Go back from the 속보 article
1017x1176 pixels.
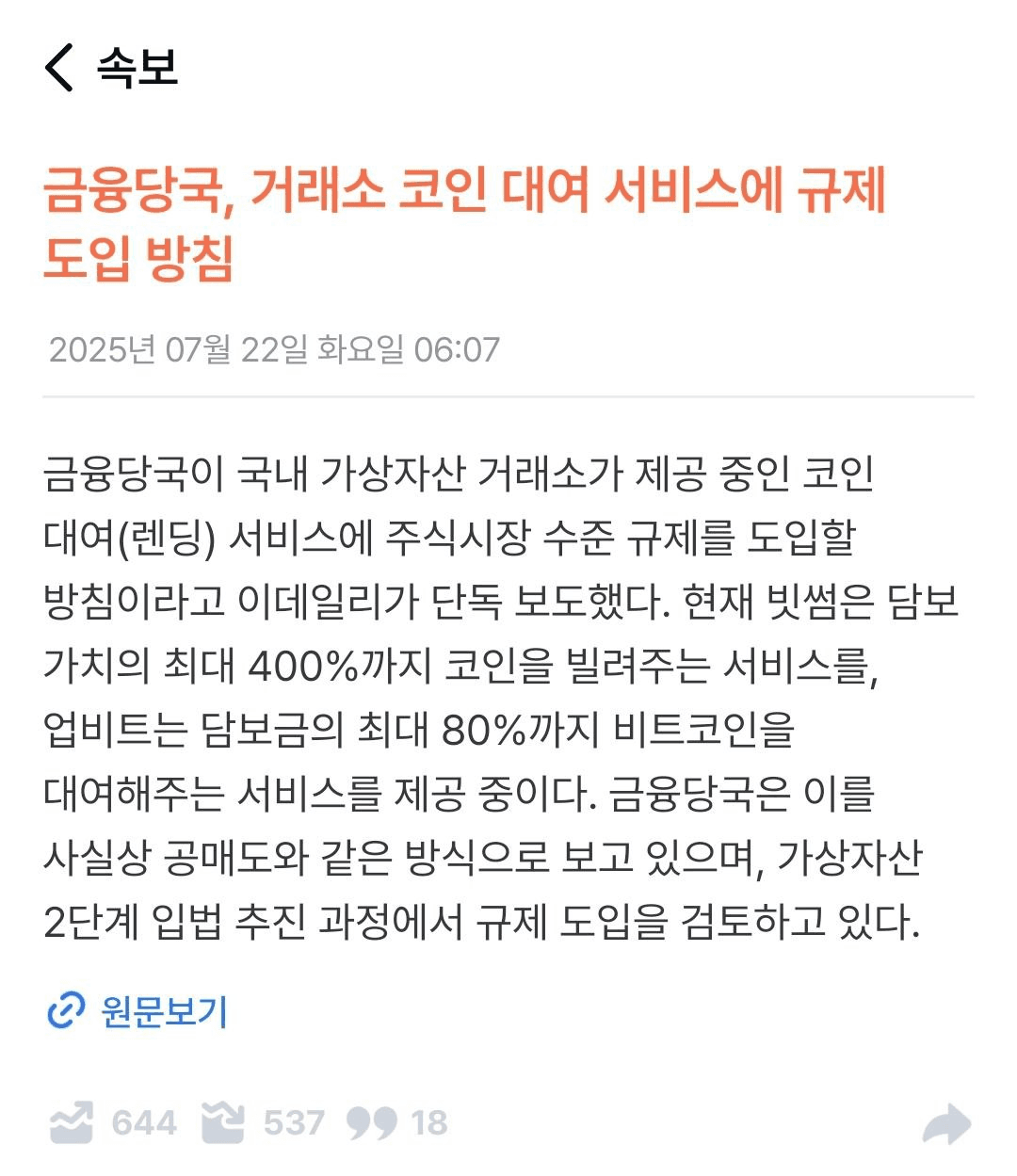click(59, 68)
